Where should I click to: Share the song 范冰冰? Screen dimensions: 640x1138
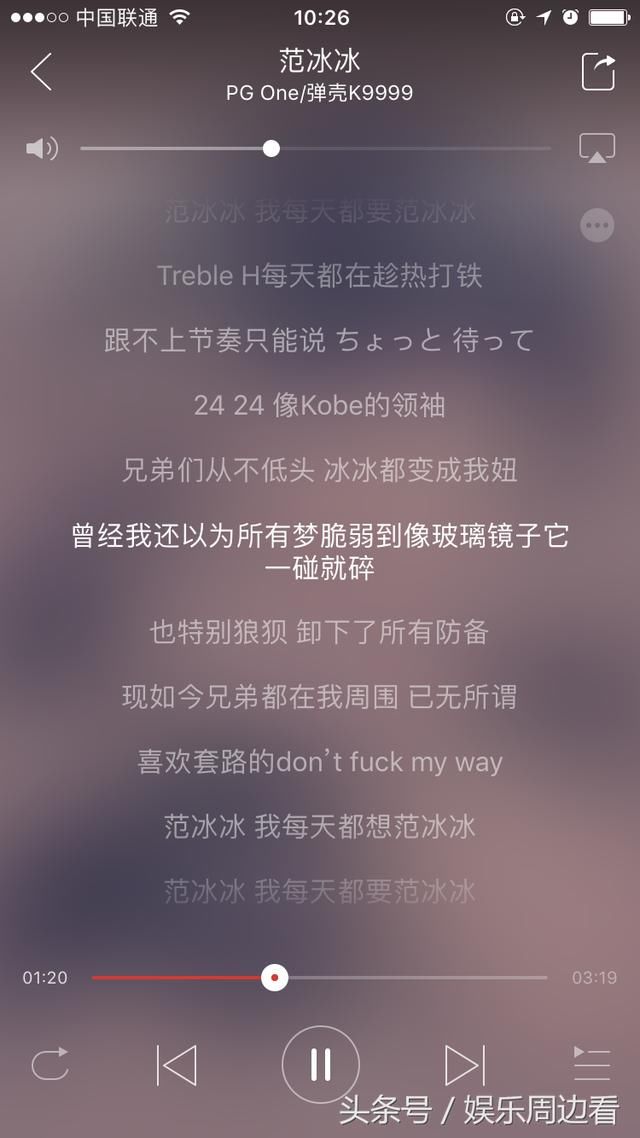click(x=598, y=72)
